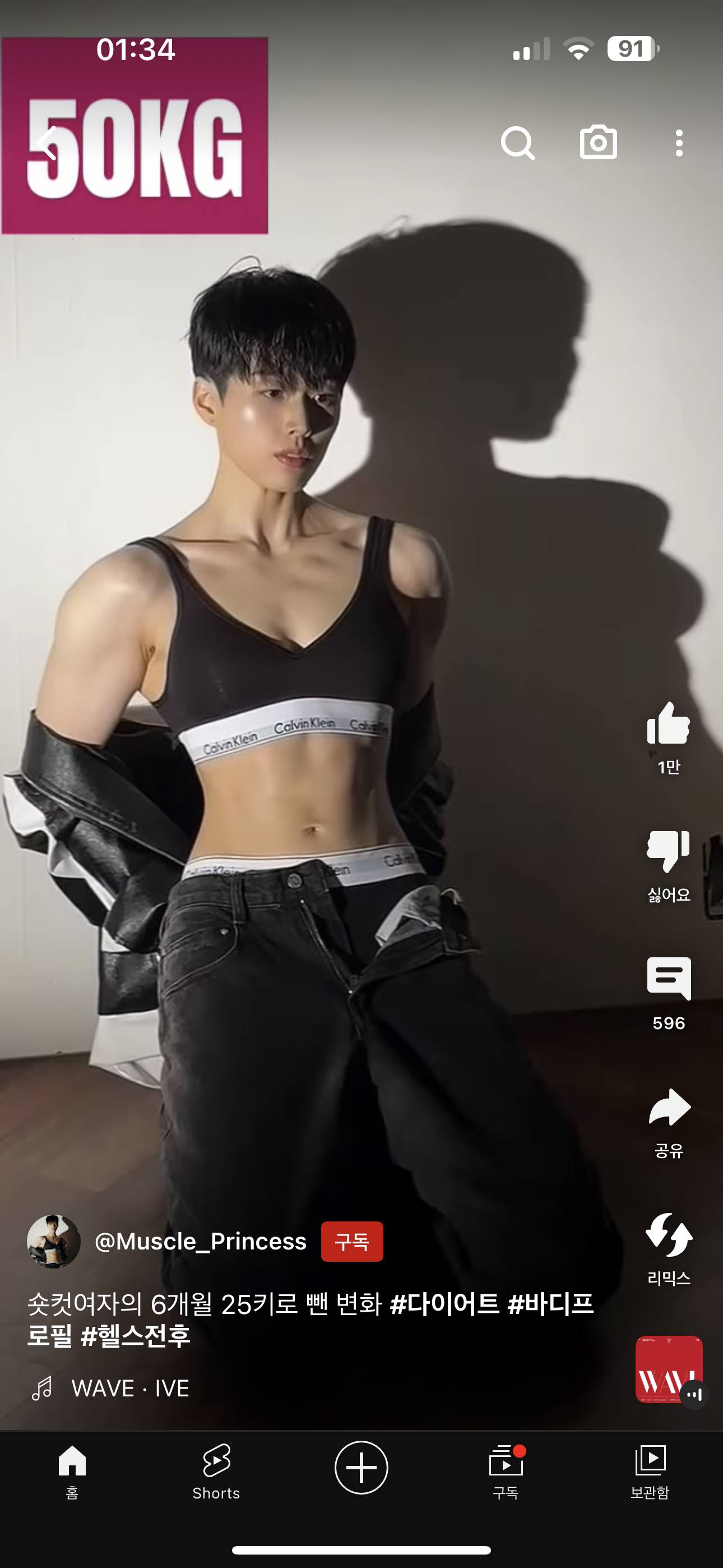Open the comments (596)
Viewport: 723px width, 1568px height.
click(668, 979)
